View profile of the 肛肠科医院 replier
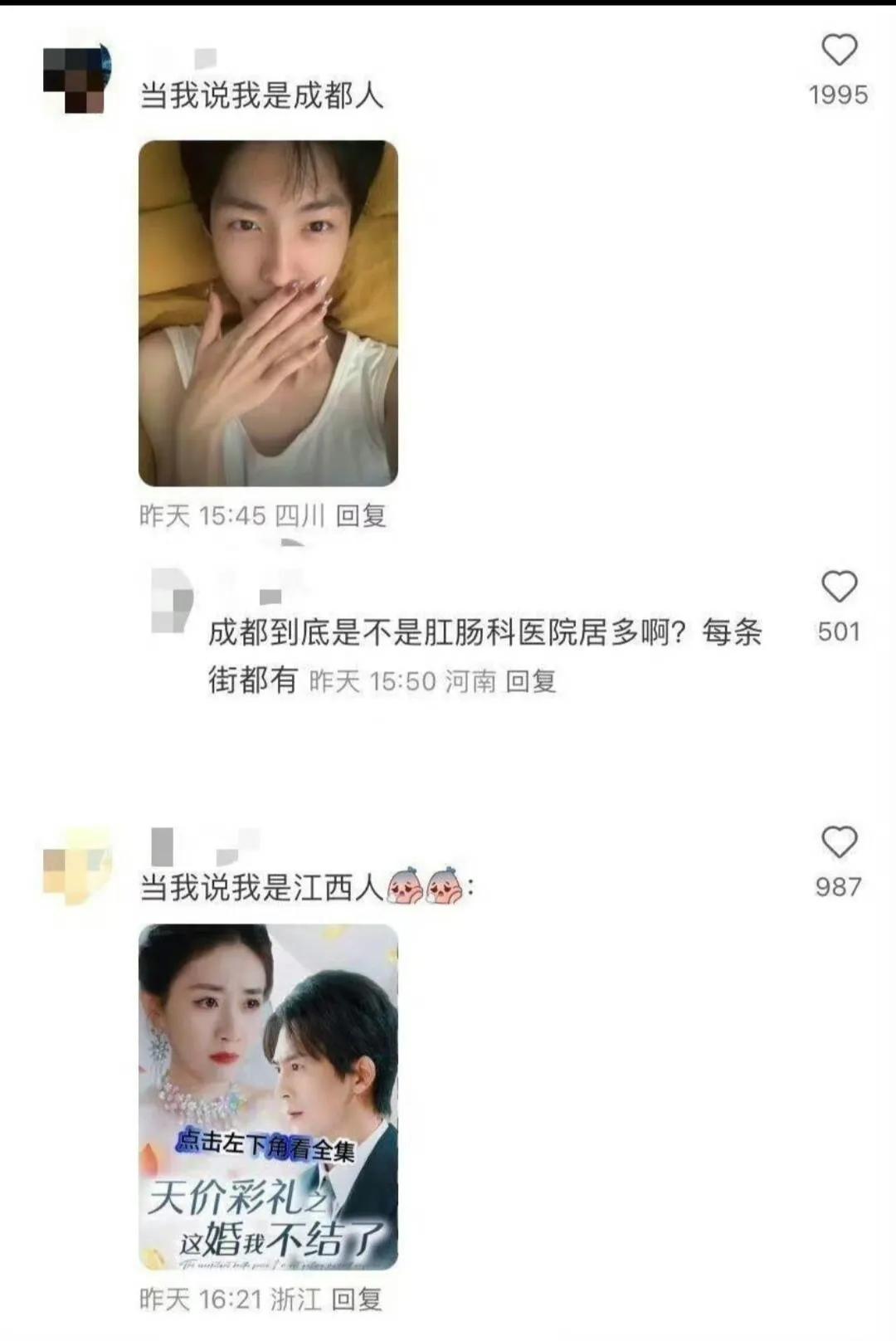Viewport: 896px width, 1341px height. point(173,601)
